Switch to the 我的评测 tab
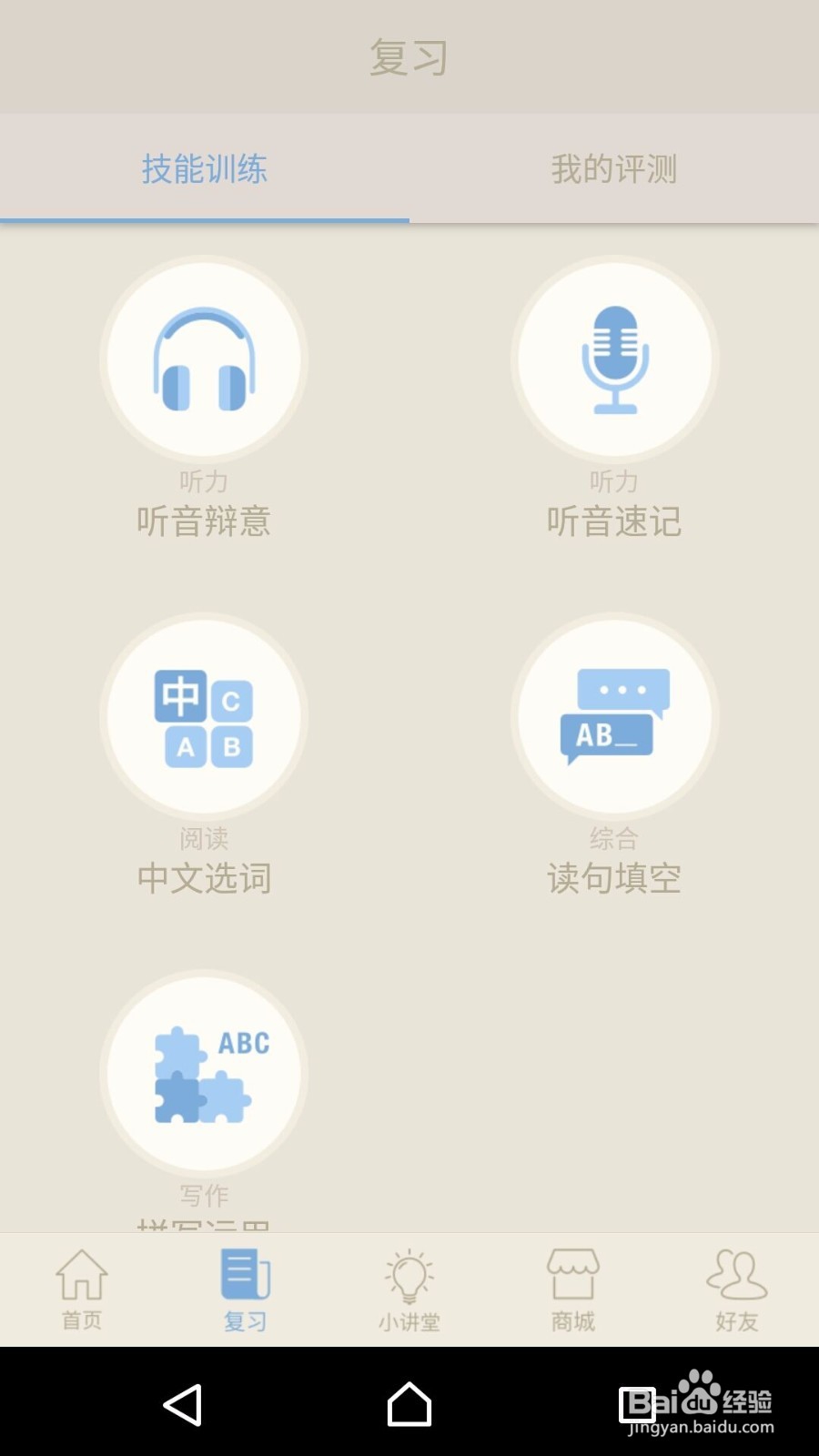819x1456 pixels. point(614,169)
